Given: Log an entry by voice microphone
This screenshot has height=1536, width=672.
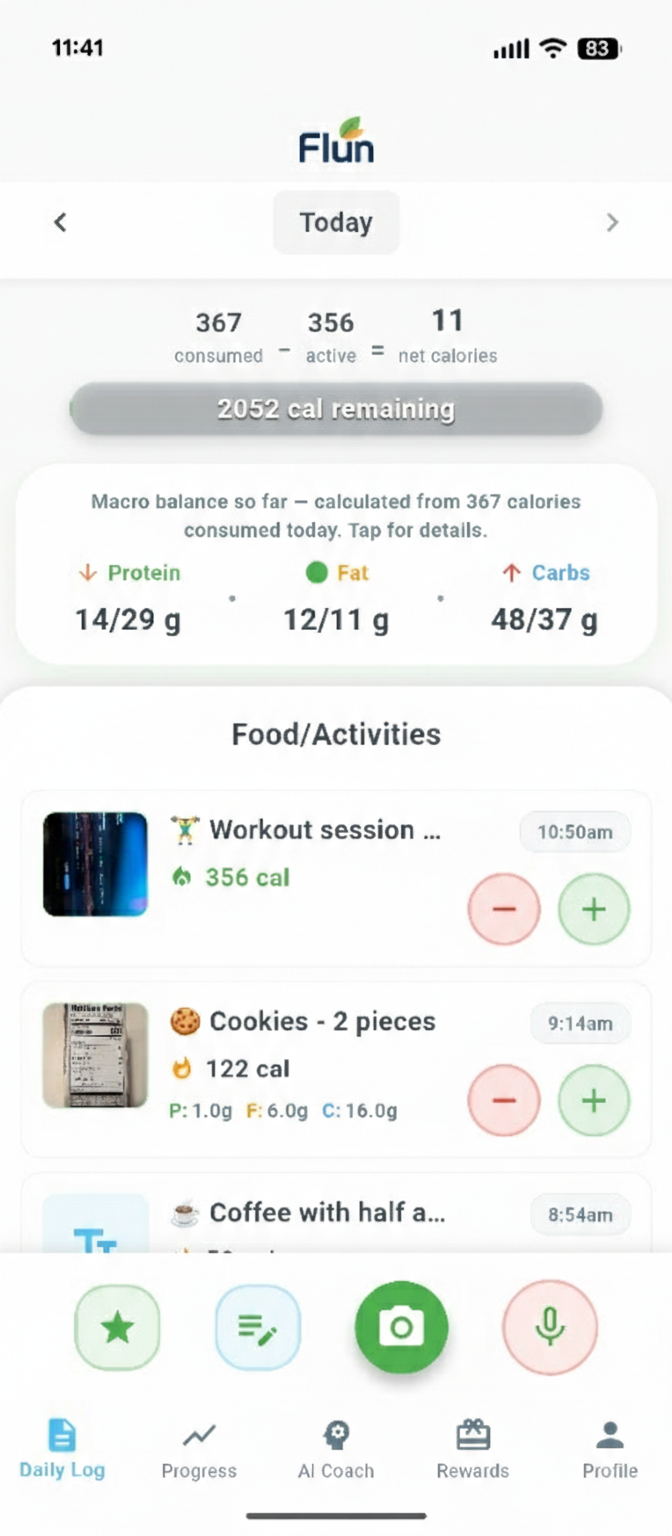Looking at the screenshot, I should (x=549, y=1328).
